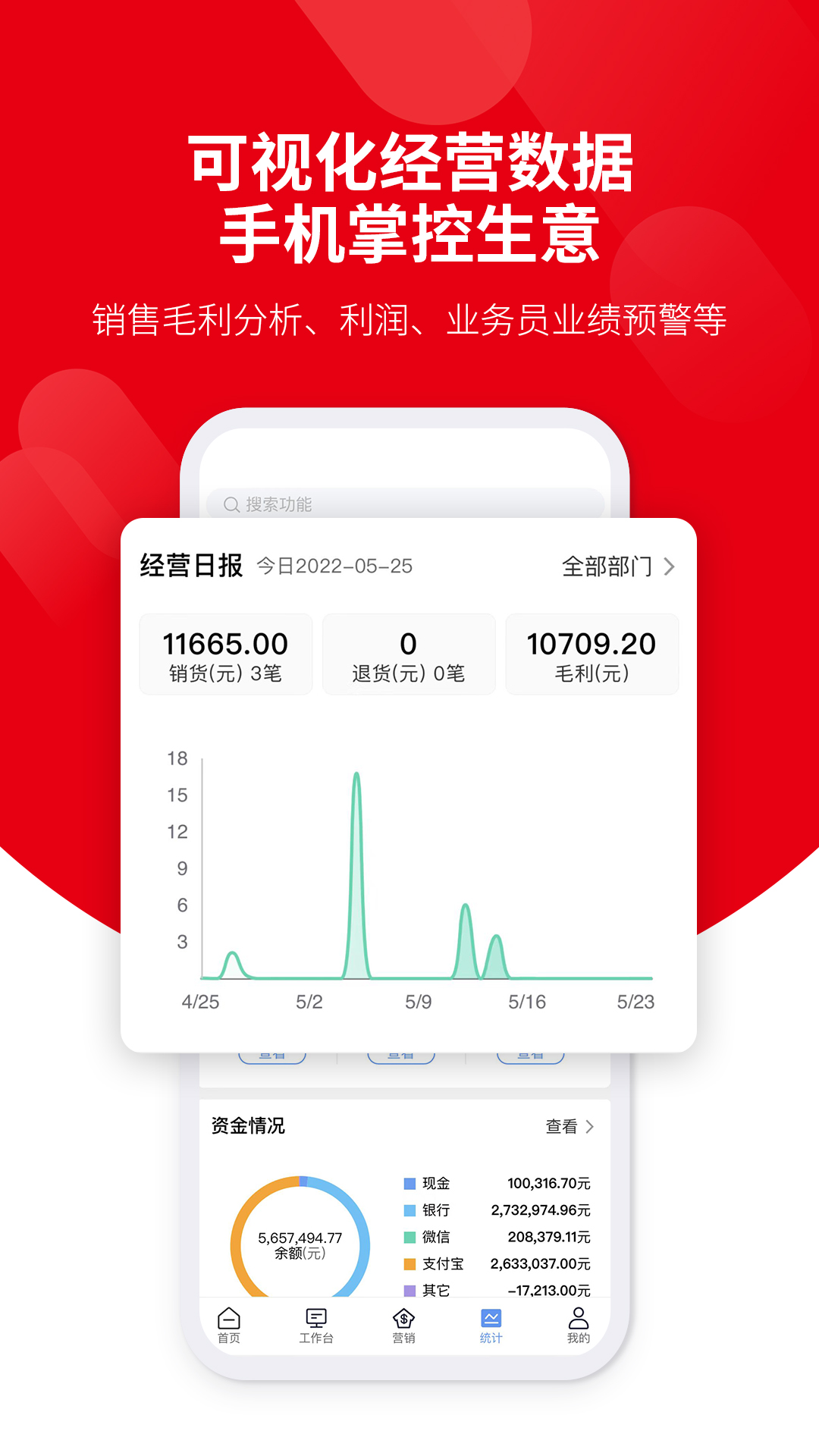Expand the 全部部门 department selector
This screenshot has height=1456, width=819.
(616, 566)
